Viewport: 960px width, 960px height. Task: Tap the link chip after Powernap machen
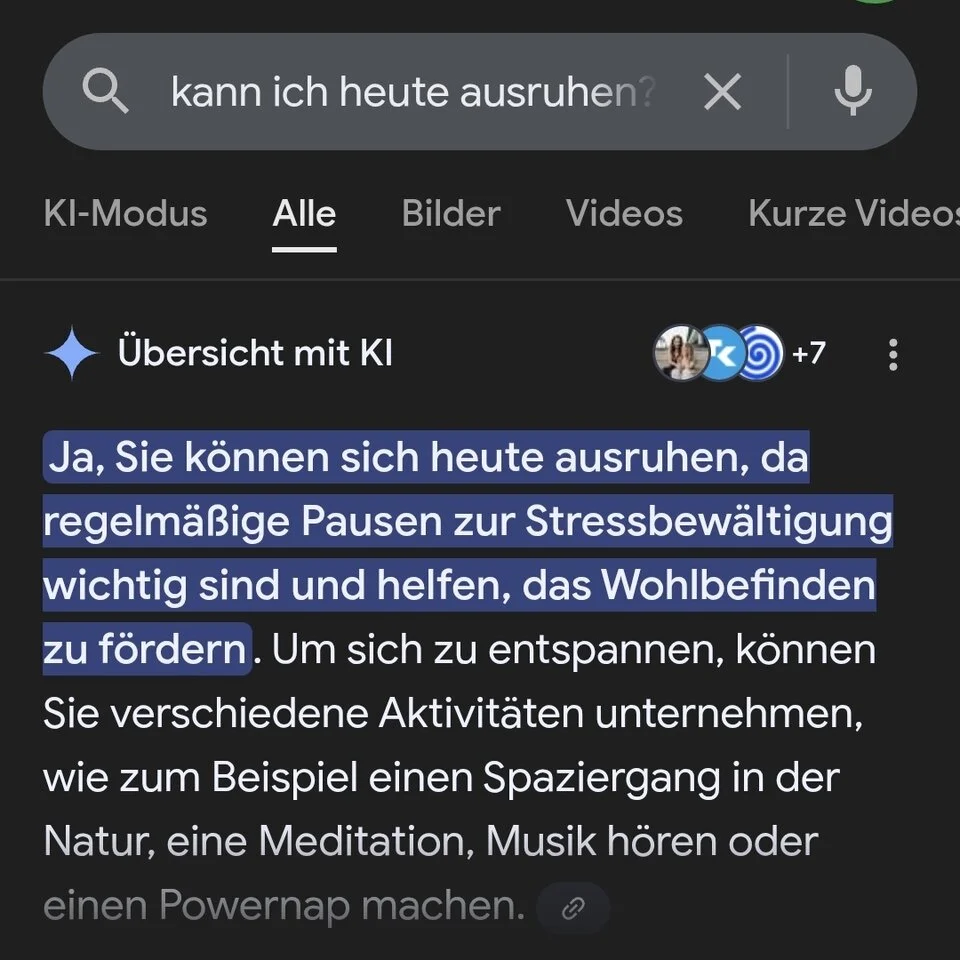pos(573,908)
